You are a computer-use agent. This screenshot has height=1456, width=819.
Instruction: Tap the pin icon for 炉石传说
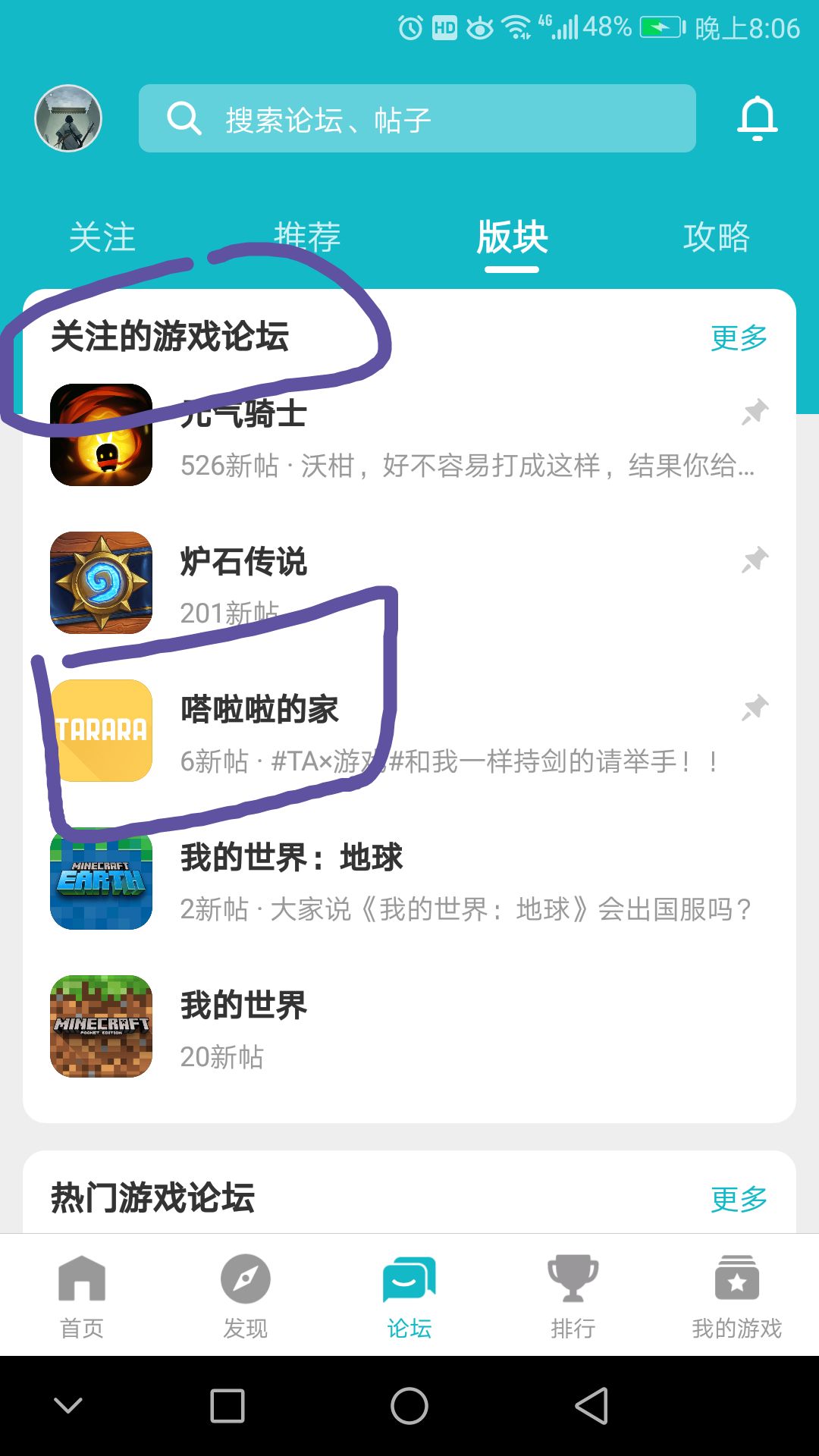[755, 560]
